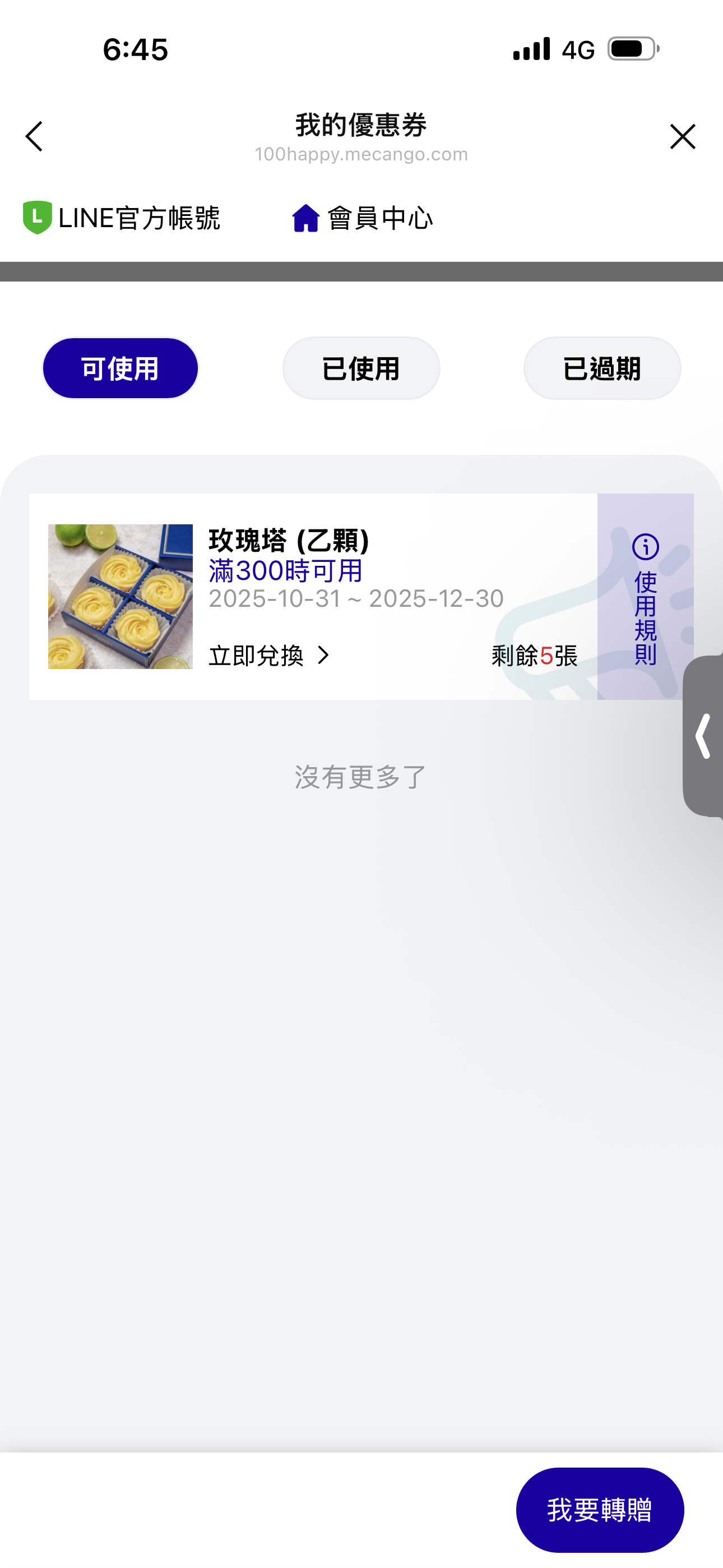Go back using the top-left arrow
The image size is (723, 1568).
pos(34,136)
